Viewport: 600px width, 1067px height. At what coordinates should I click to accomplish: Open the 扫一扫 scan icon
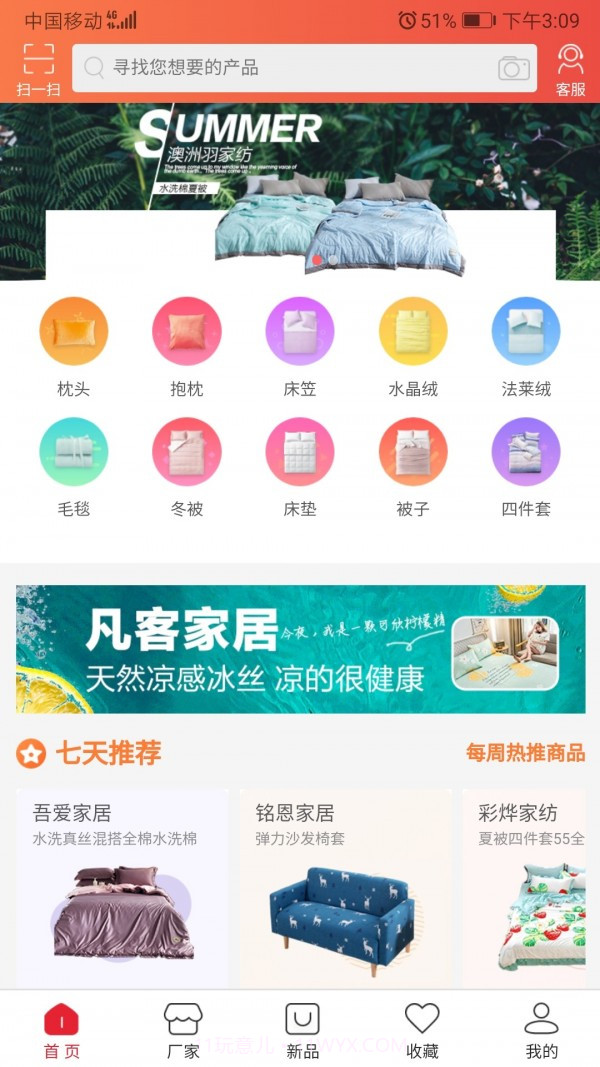tap(38, 69)
